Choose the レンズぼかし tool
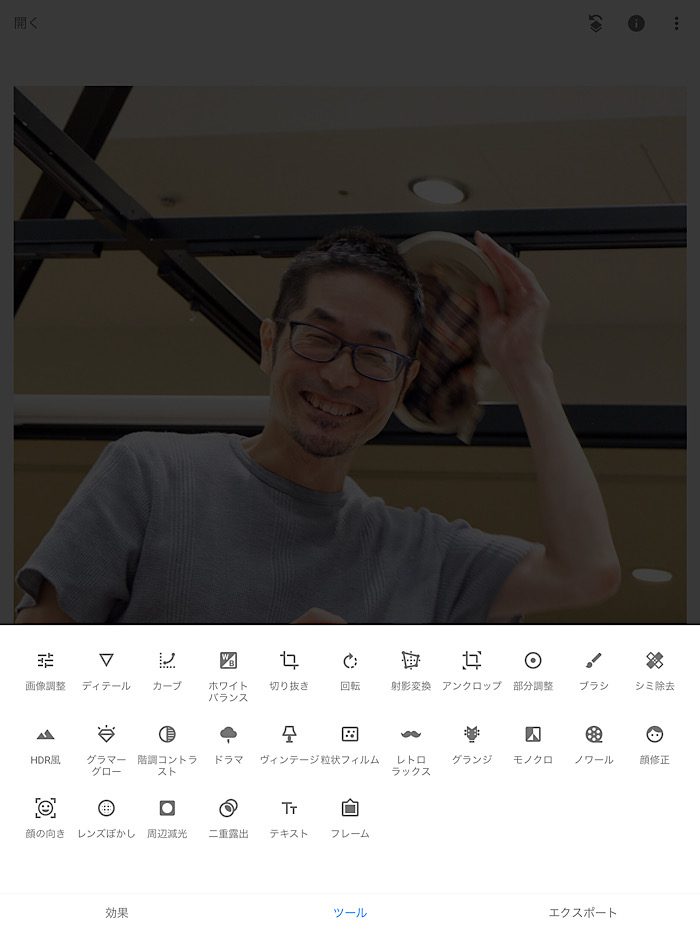The image size is (700, 933). tap(106, 817)
